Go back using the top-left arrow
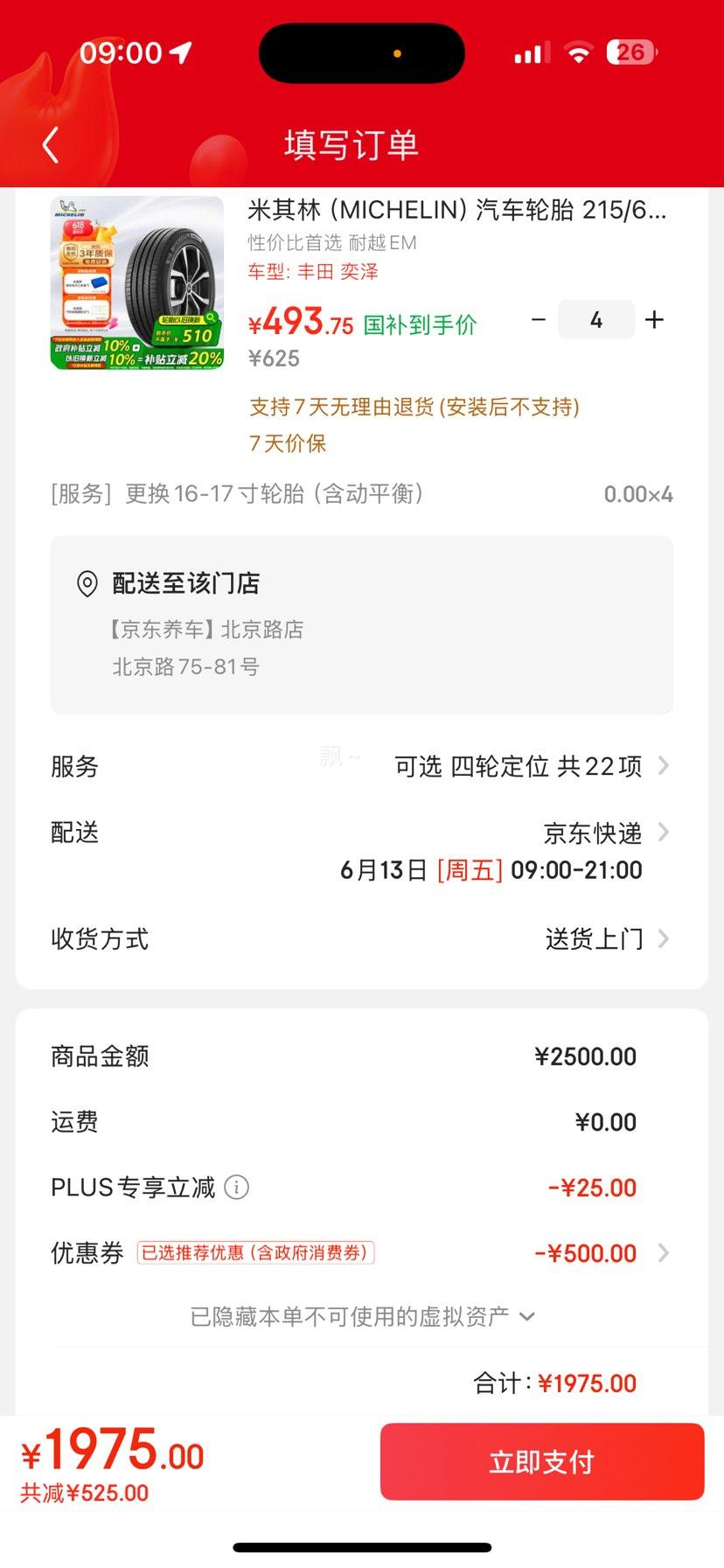The image size is (724, 1568). (x=51, y=145)
